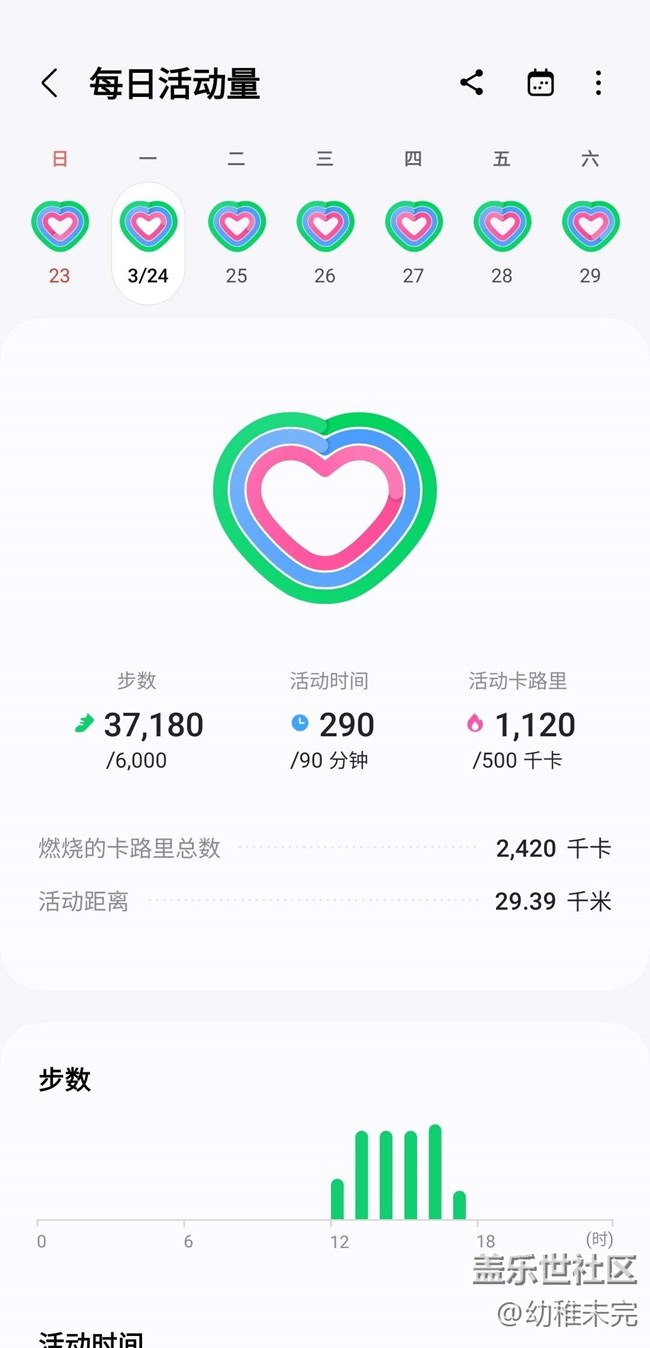Open the calendar date picker
Screen dimensions: 650x1348
coord(540,83)
